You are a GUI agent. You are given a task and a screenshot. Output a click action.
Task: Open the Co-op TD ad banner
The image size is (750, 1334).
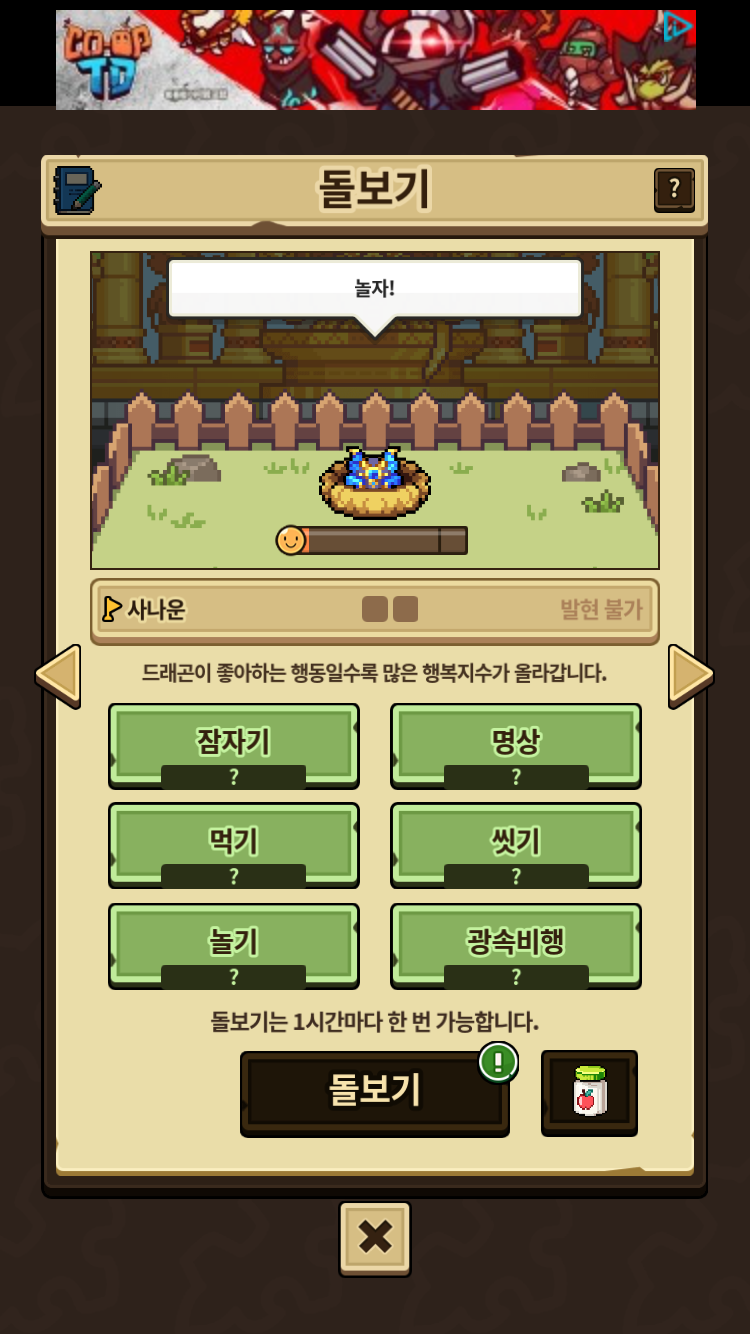pos(375,59)
